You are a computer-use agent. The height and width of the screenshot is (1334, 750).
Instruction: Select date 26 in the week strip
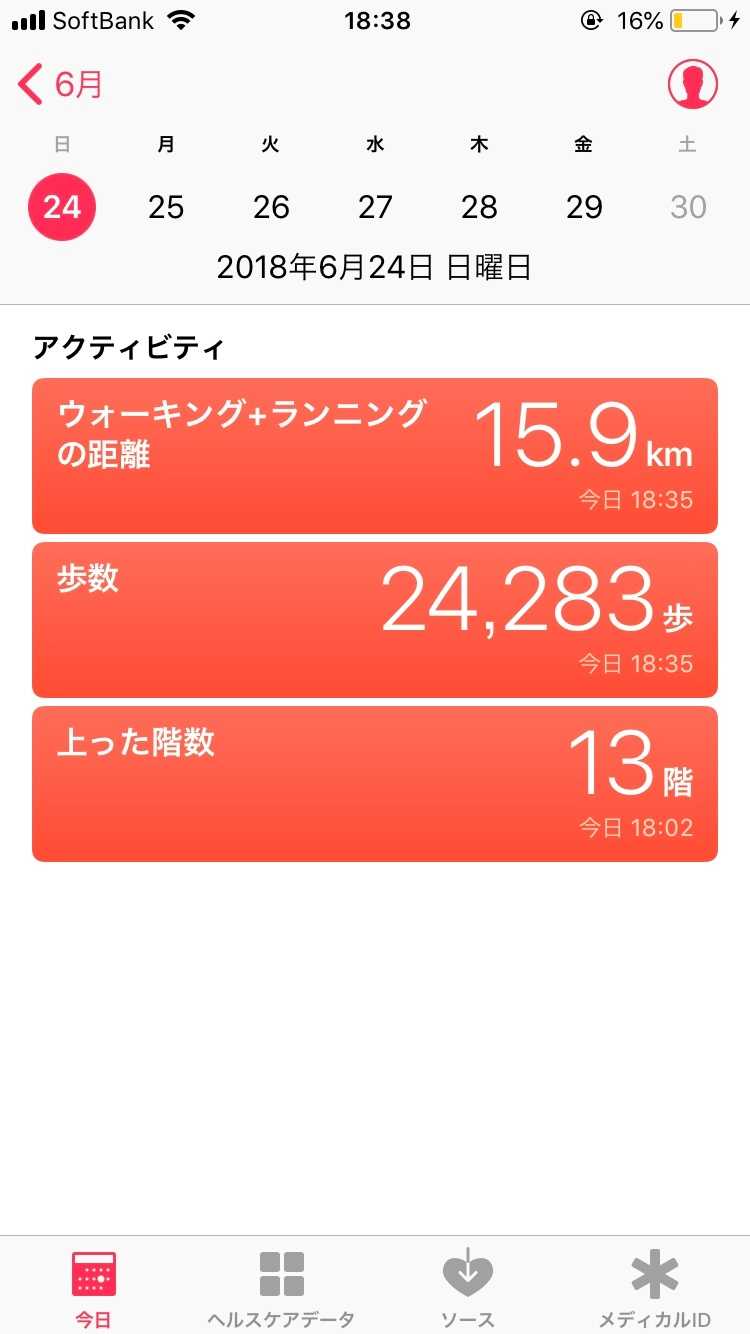pyautogui.click(x=271, y=207)
